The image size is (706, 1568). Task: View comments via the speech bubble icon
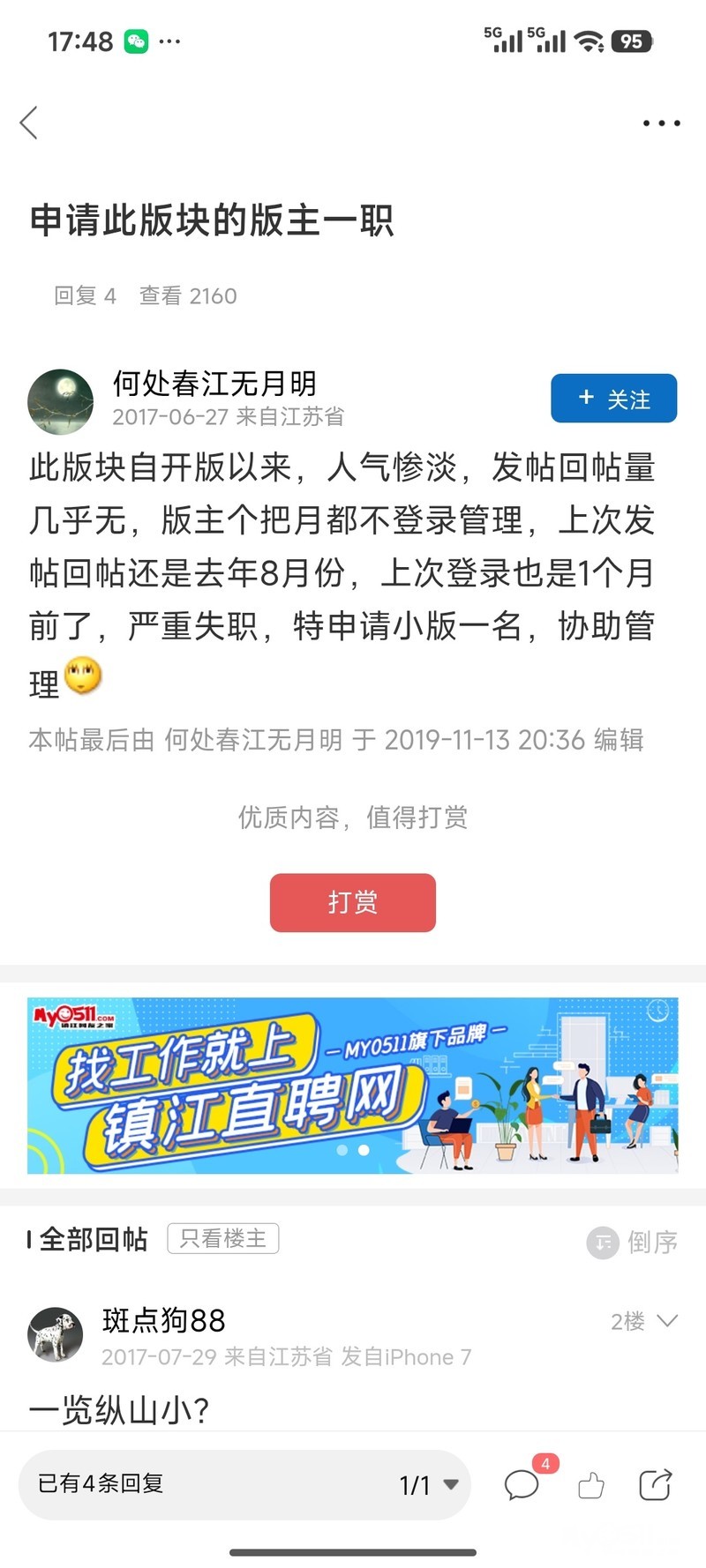pyautogui.click(x=522, y=1484)
